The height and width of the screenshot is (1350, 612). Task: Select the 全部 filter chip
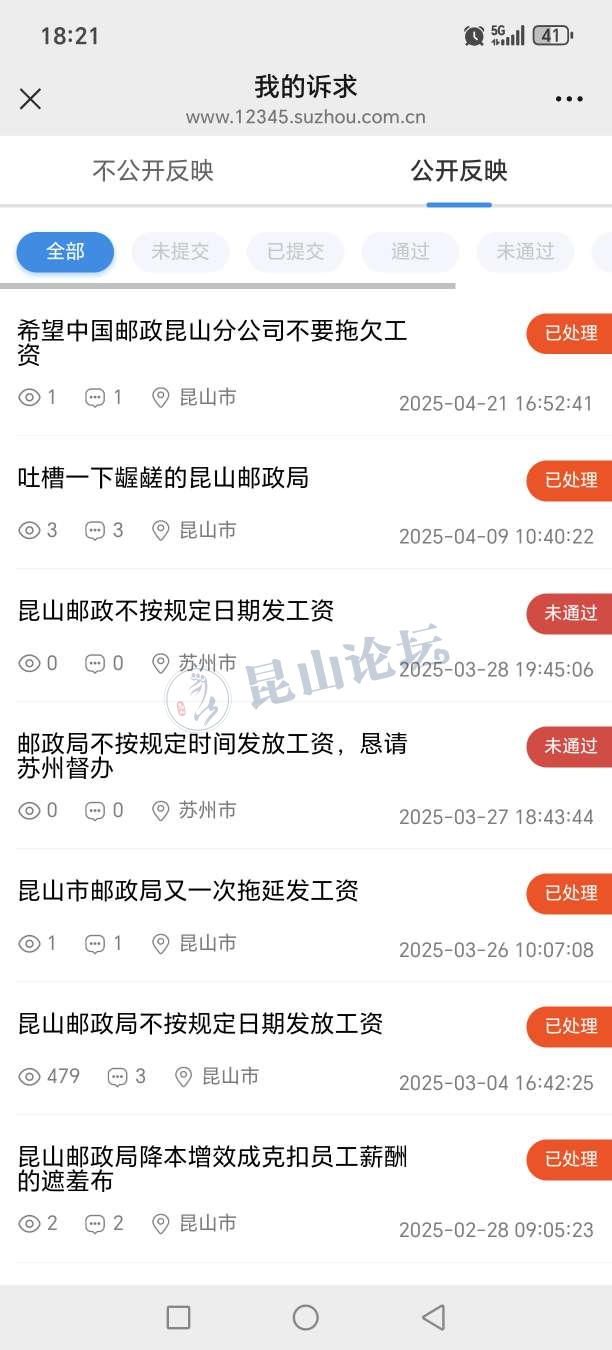click(65, 252)
